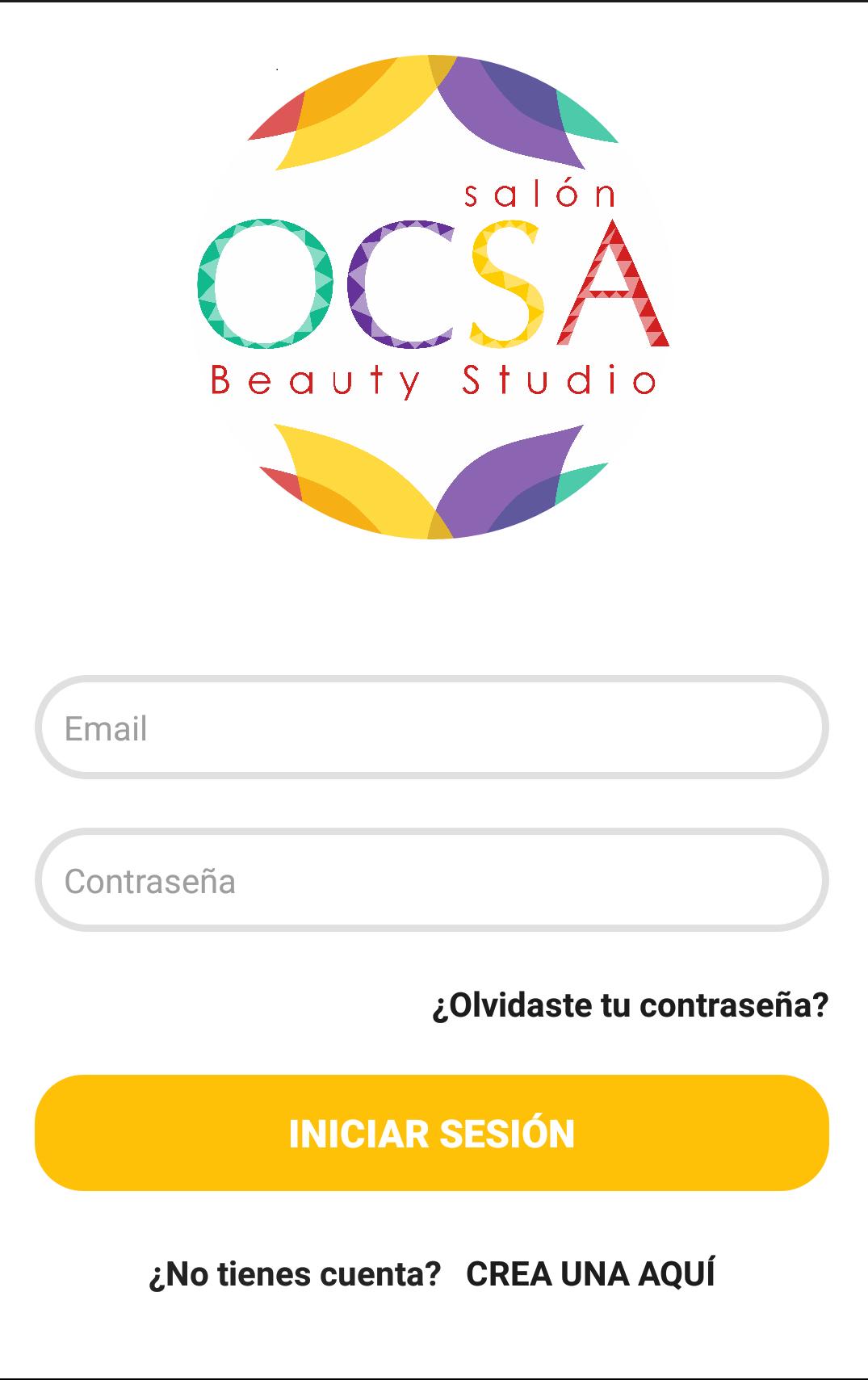This screenshot has width=868, height=1380.
Task: Click inside the Email placeholder text
Action: coord(105,729)
